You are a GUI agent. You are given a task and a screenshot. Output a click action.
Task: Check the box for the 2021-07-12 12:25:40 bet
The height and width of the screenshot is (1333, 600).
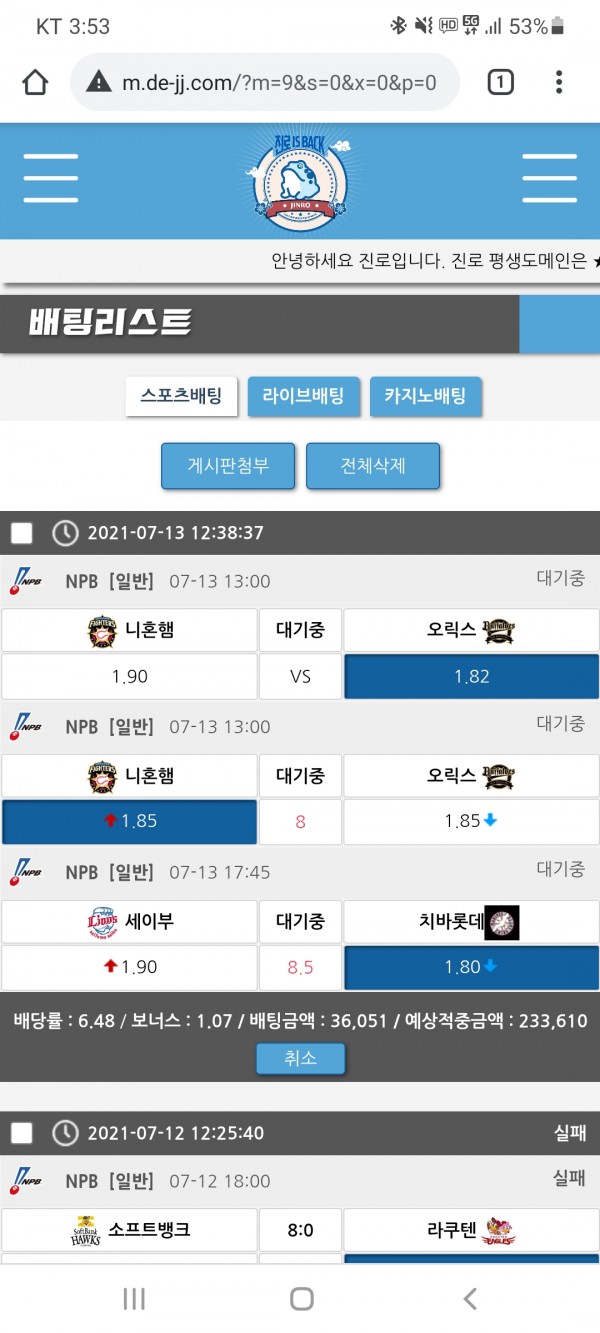22,1133
